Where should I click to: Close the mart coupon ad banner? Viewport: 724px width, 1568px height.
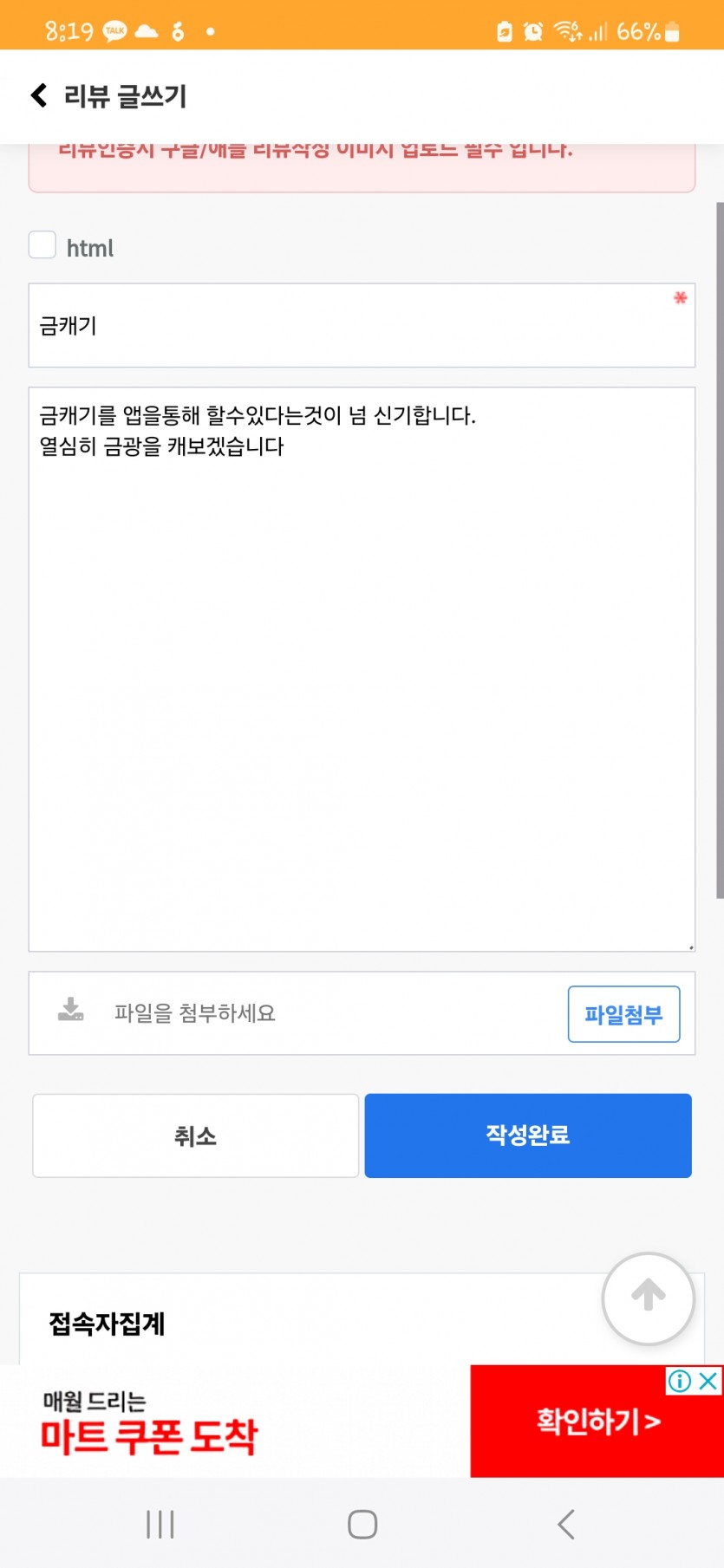click(x=709, y=1380)
